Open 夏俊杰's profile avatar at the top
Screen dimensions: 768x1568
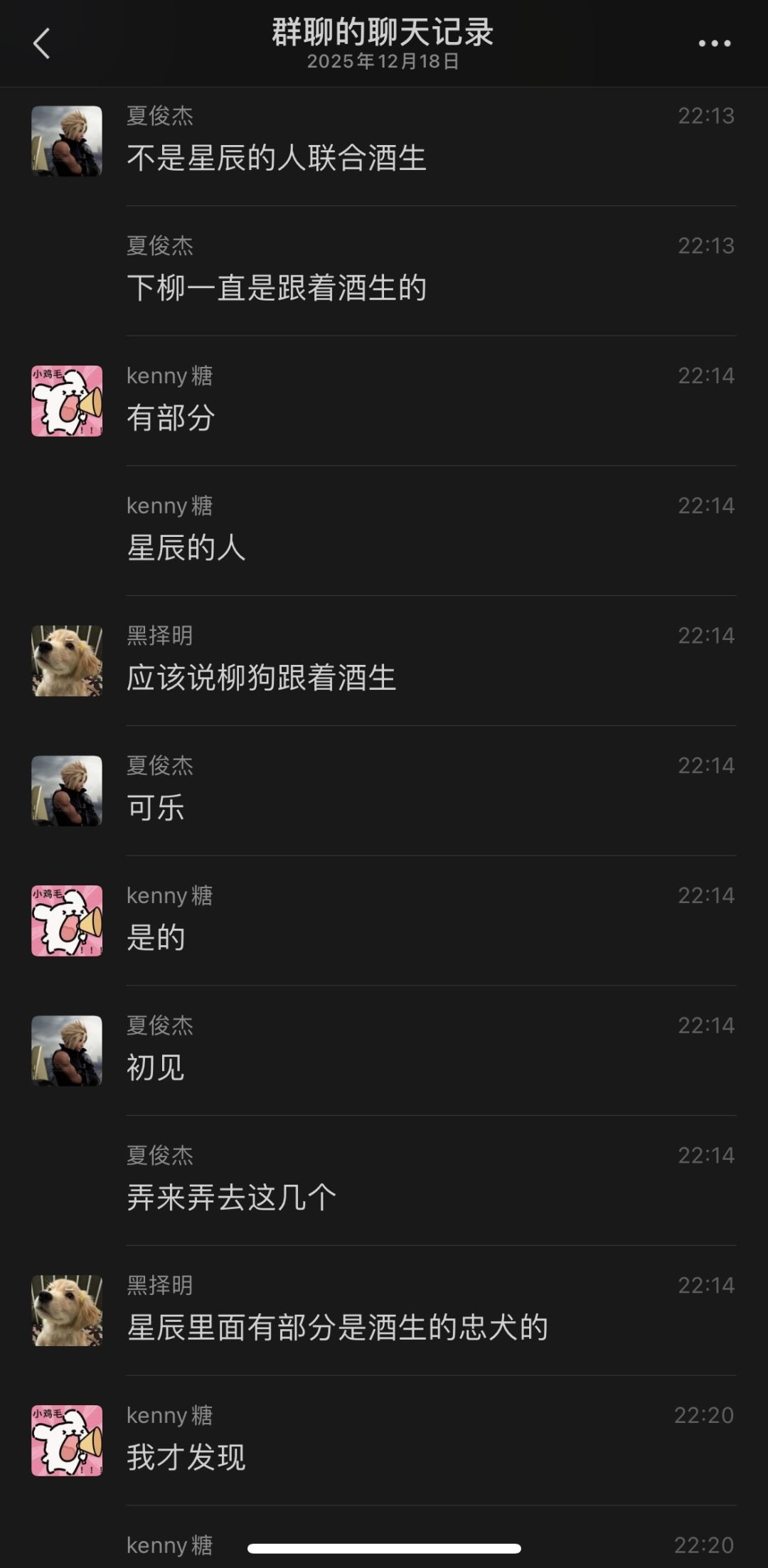(68, 139)
